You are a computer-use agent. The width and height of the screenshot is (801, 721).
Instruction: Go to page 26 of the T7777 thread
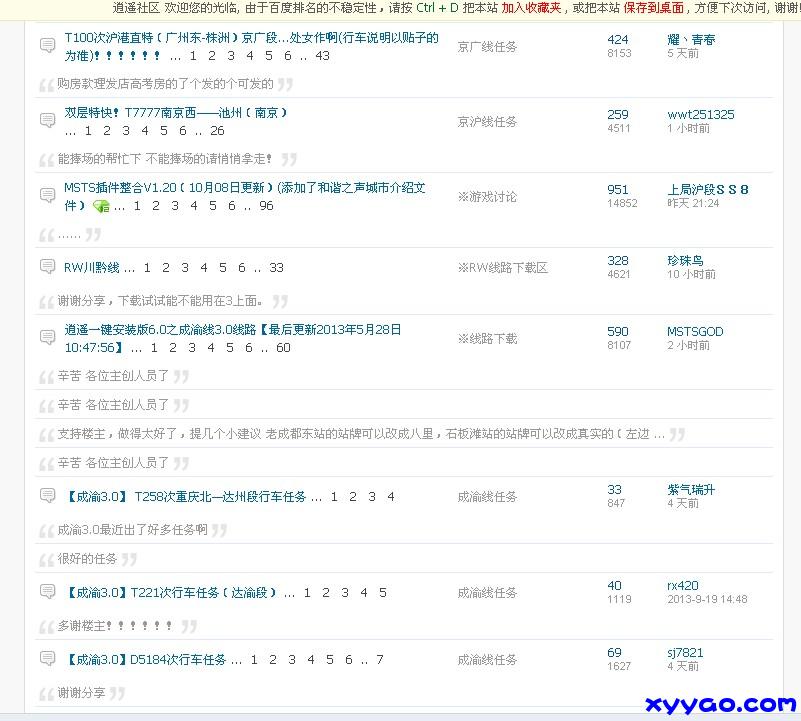[x=217, y=131]
